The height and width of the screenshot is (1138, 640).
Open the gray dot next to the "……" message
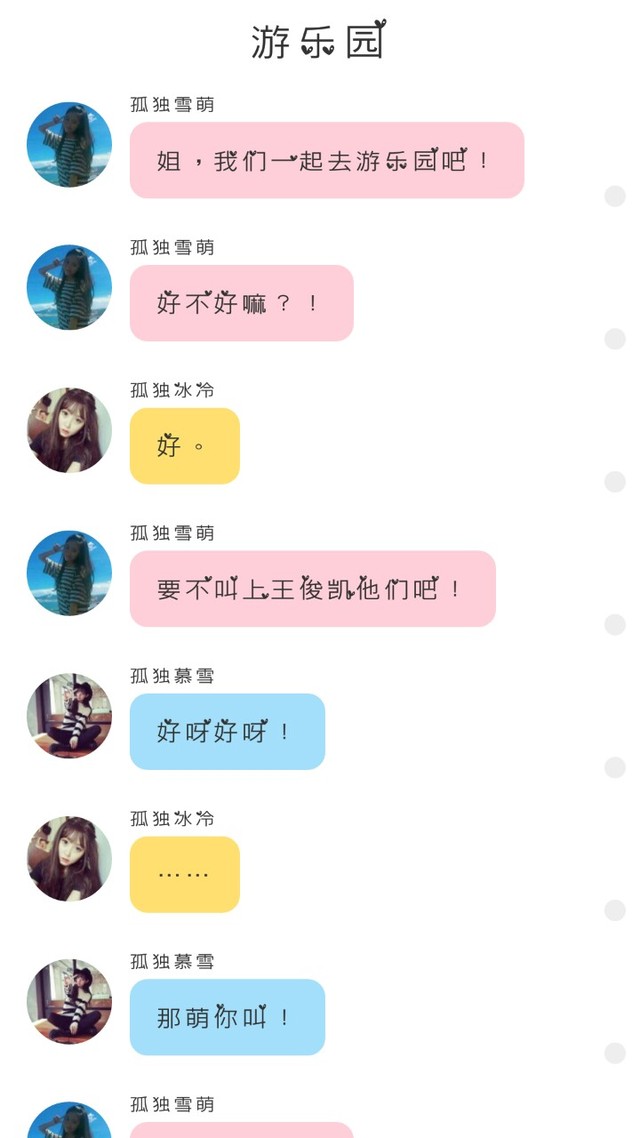(x=615, y=910)
